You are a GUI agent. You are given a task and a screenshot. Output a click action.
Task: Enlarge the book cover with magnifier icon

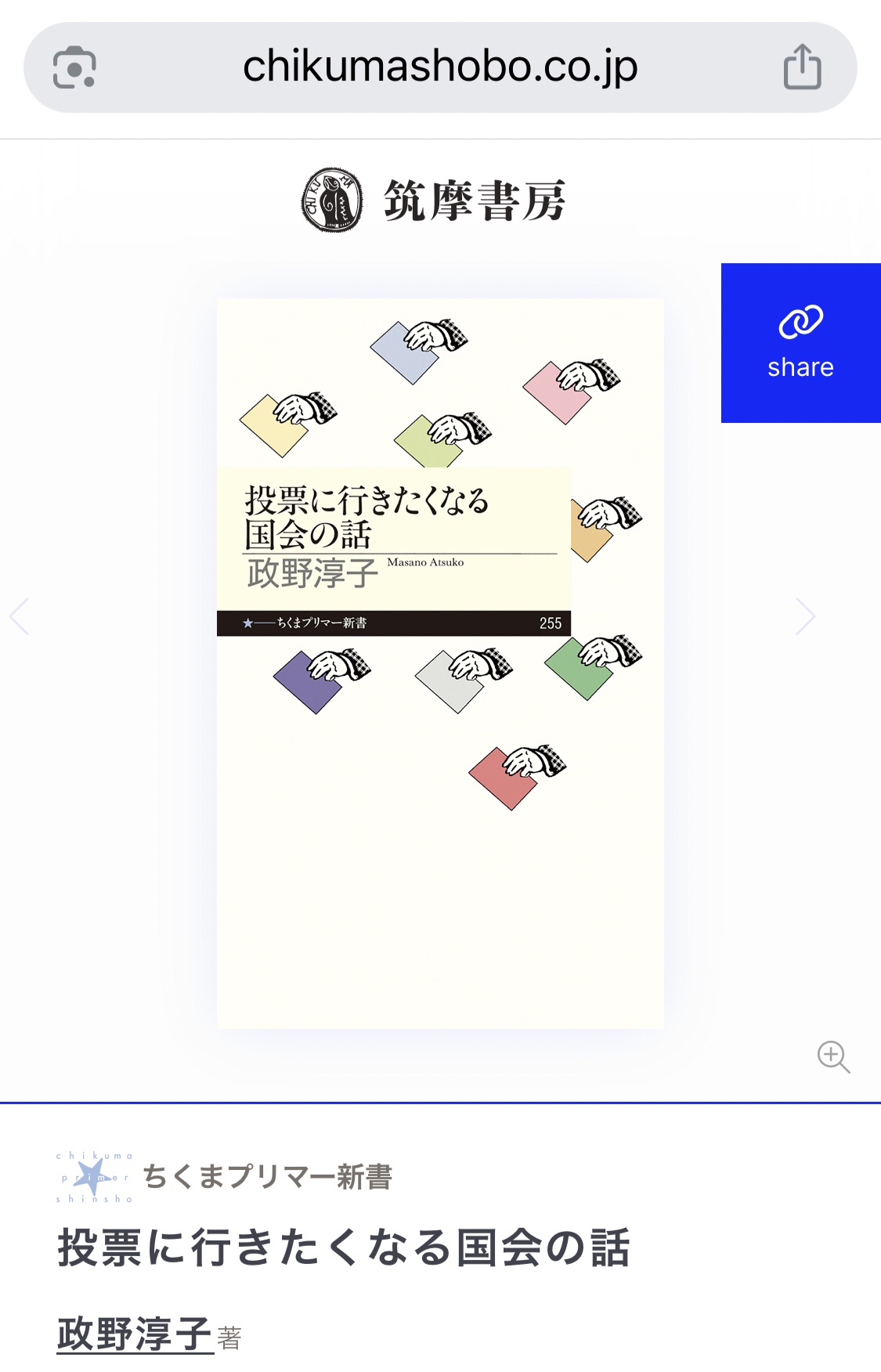tap(832, 1056)
